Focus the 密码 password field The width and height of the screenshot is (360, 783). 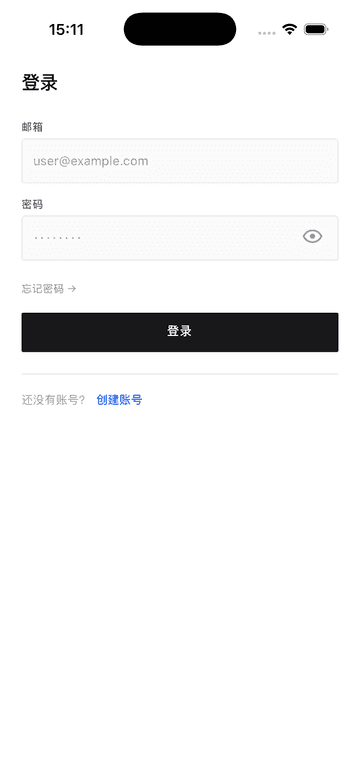click(160, 238)
